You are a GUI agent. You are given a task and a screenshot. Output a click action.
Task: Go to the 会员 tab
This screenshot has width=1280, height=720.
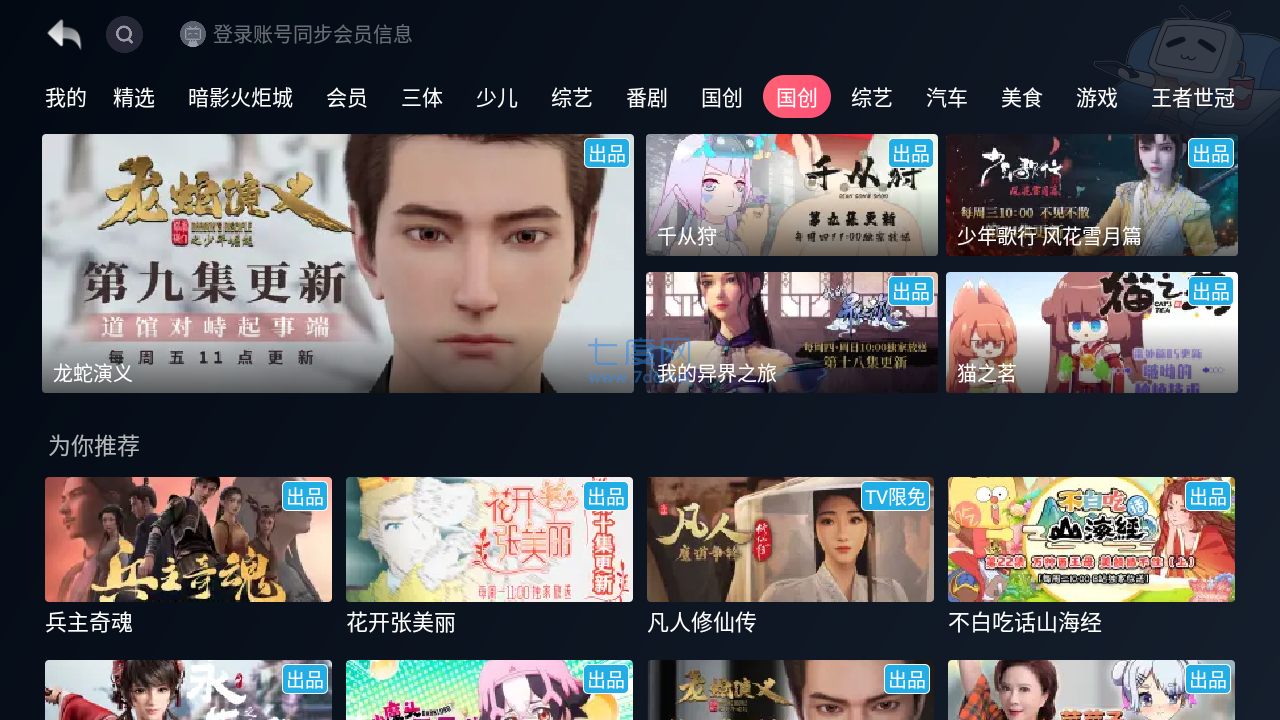click(x=347, y=98)
